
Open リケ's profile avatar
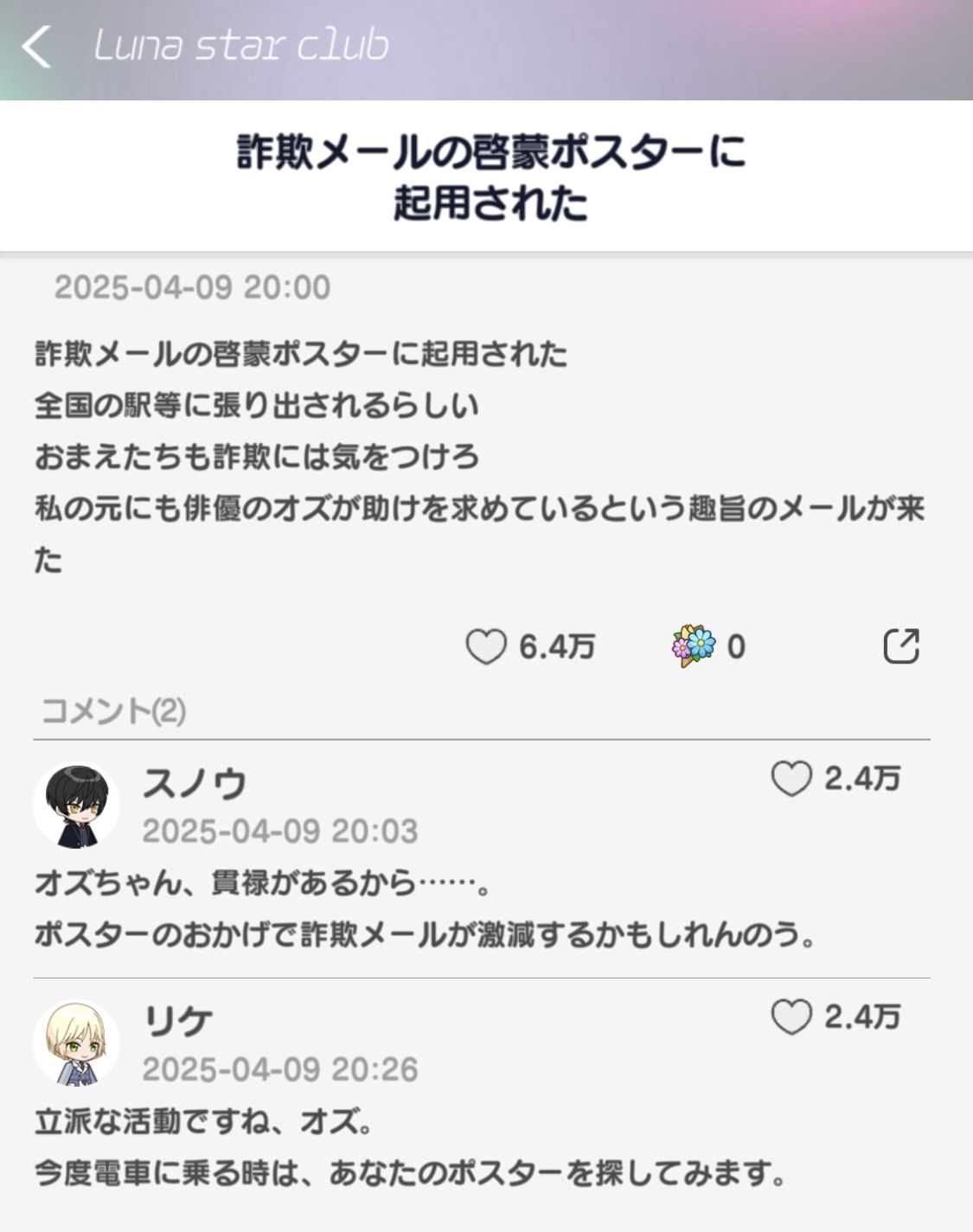pyautogui.click(x=76, y=1043)
